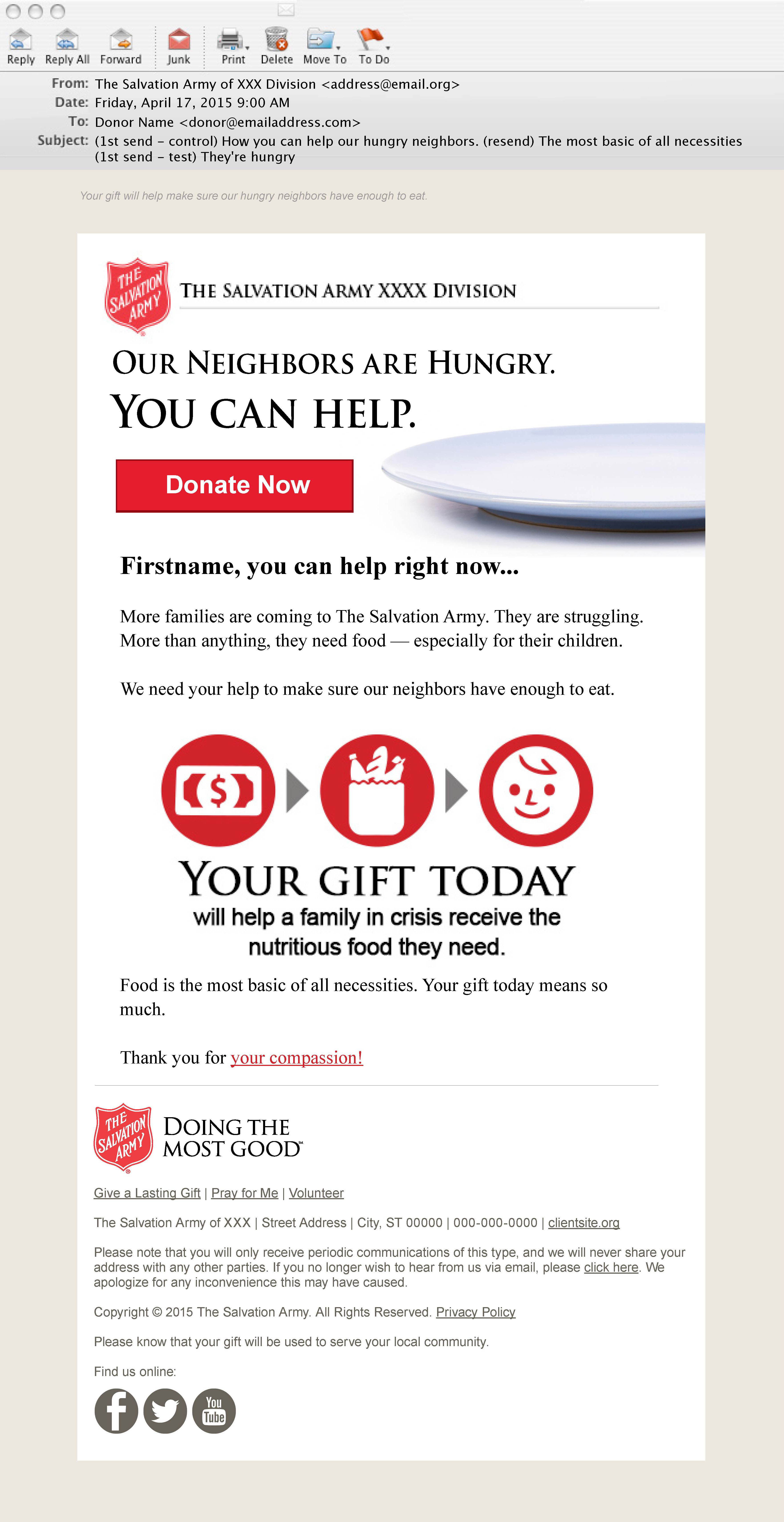Flag the message as To Do

click(x=373, y=46)
